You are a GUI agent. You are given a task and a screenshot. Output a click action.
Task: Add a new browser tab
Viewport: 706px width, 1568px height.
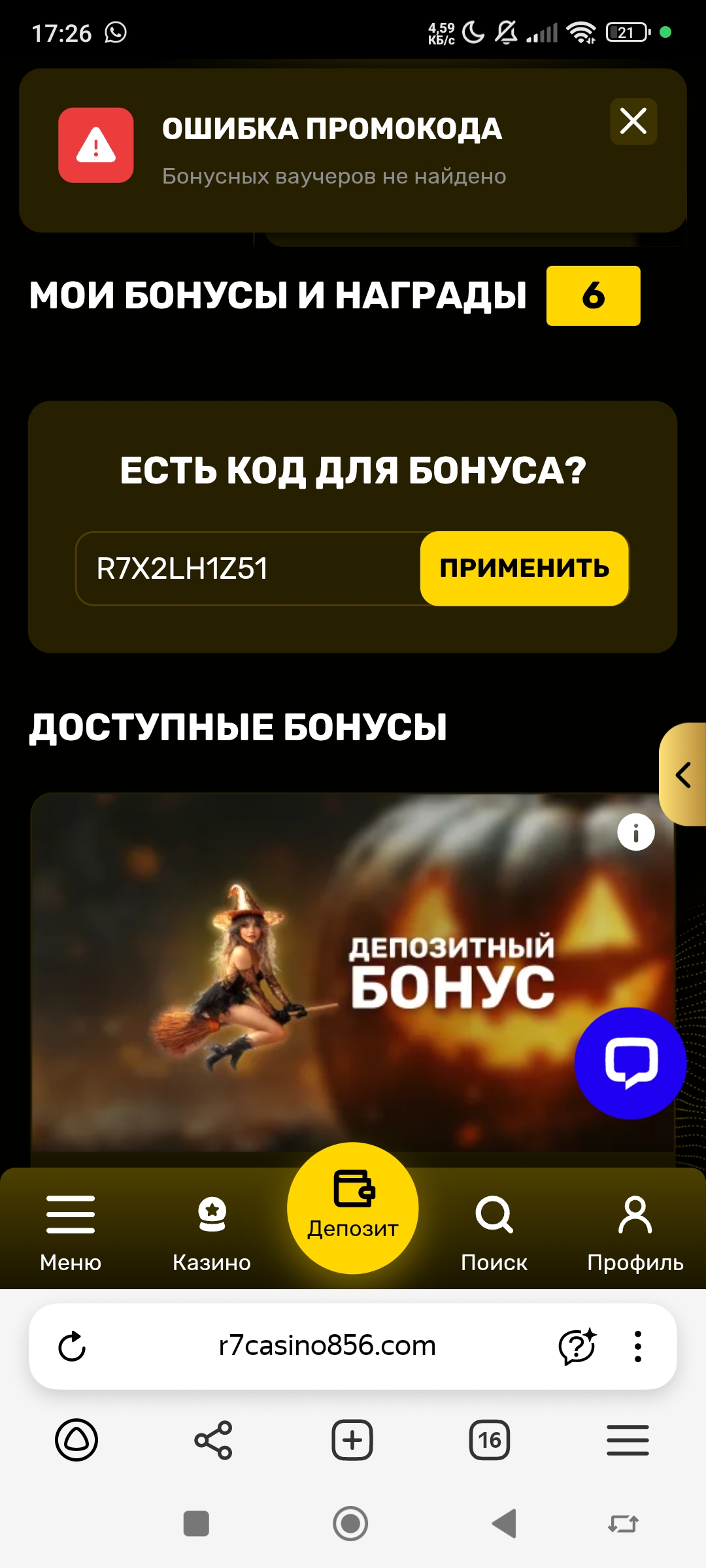[352, 1440]
